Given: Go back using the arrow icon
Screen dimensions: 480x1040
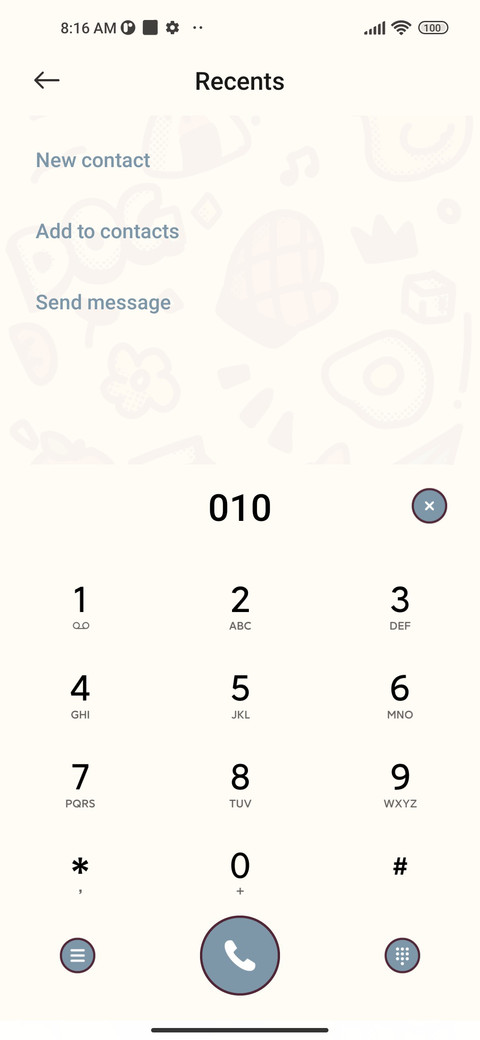Looking at the screenshot, I should pyautogui.click(x=46, y=81).
